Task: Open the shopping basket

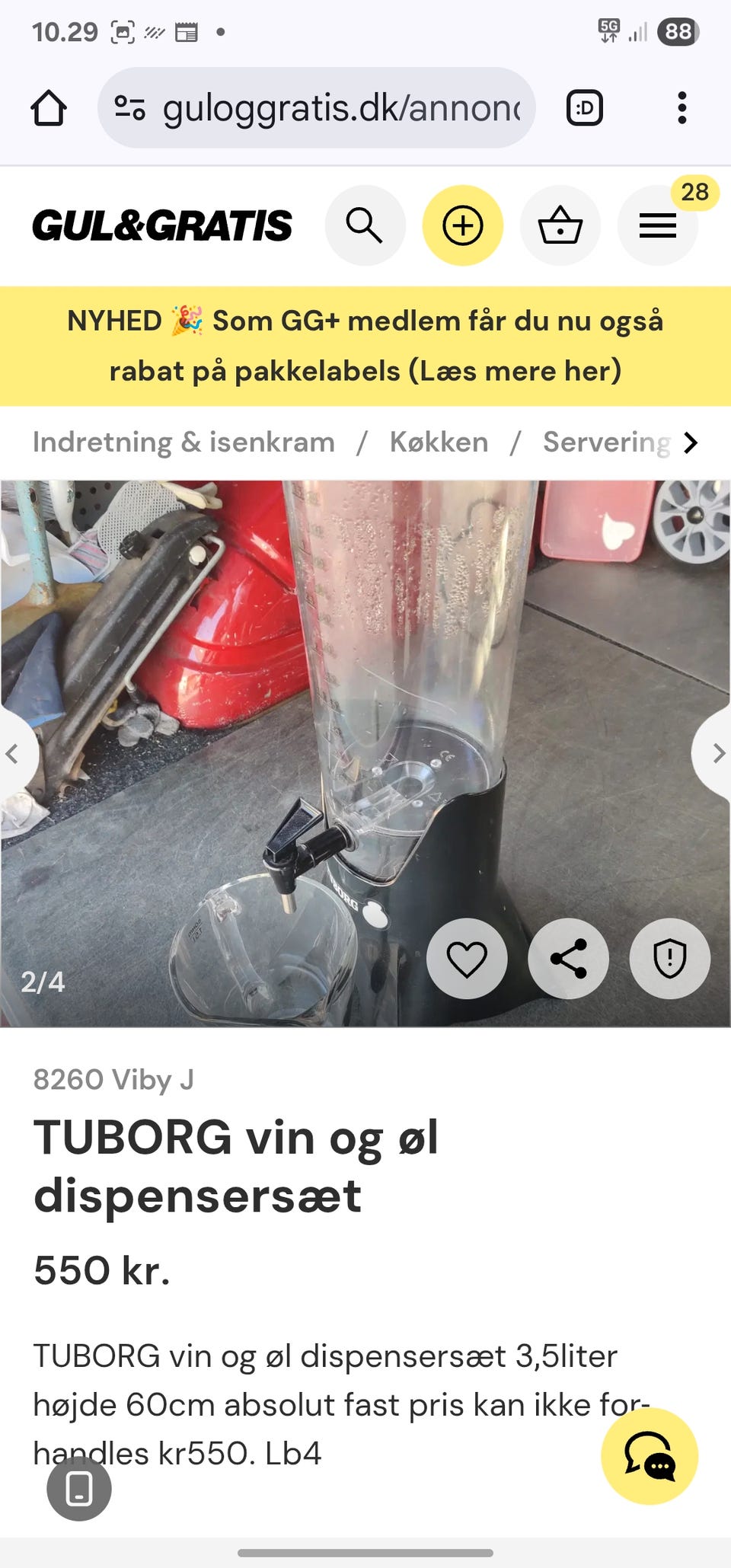Action: click(x=560, y=225)
